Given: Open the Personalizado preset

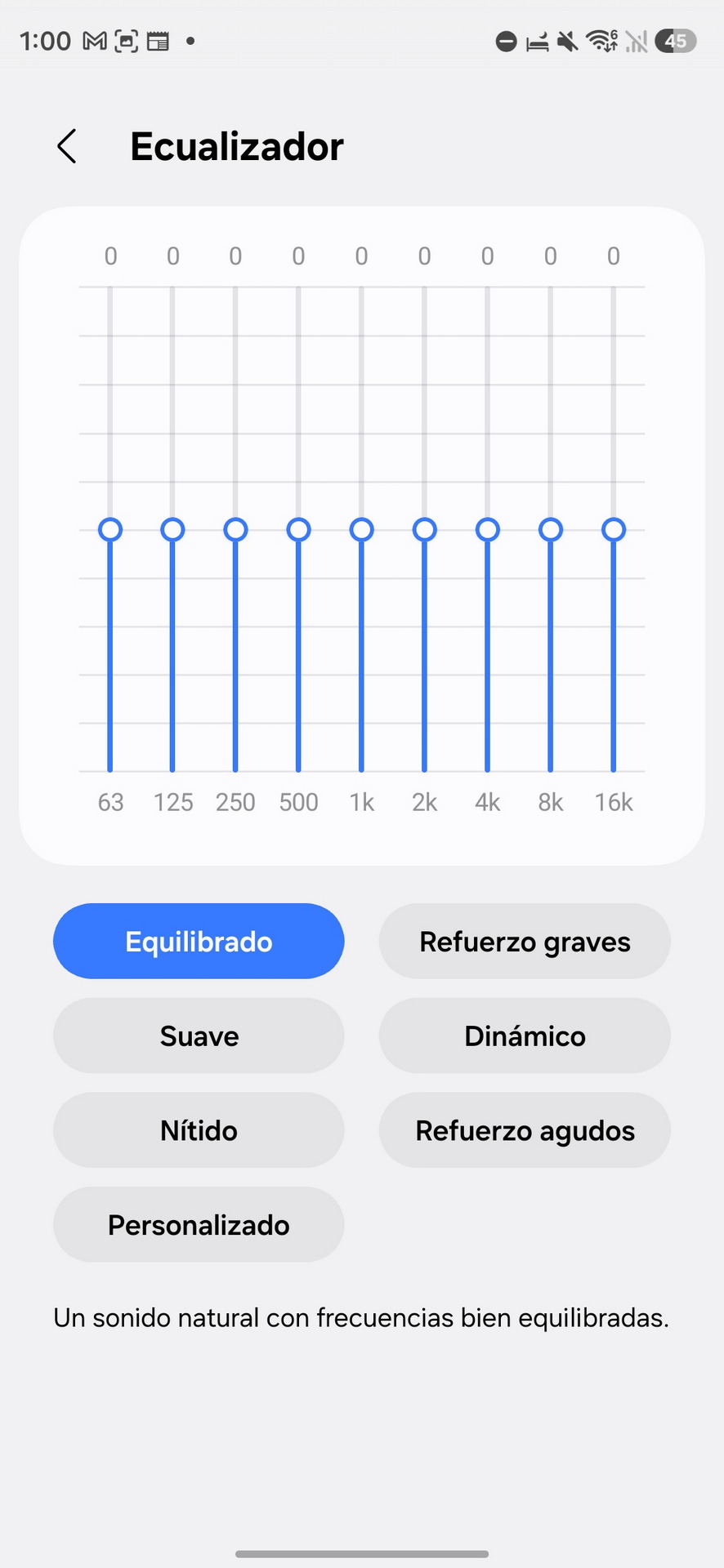Looking at the screenshot, I should pyautogui.click(x=199, y=1225).
